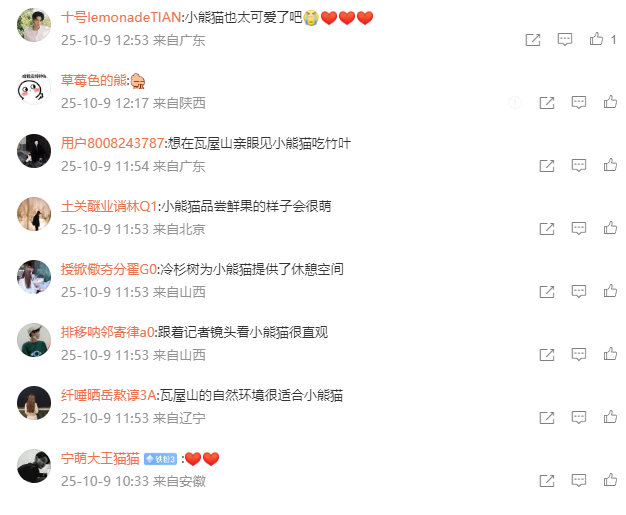Screen dimensions: 626x515
Task: Reply to 宁萌大王猫猫's hearts comment
Action: pyautogui.click(x=578, y=480)
